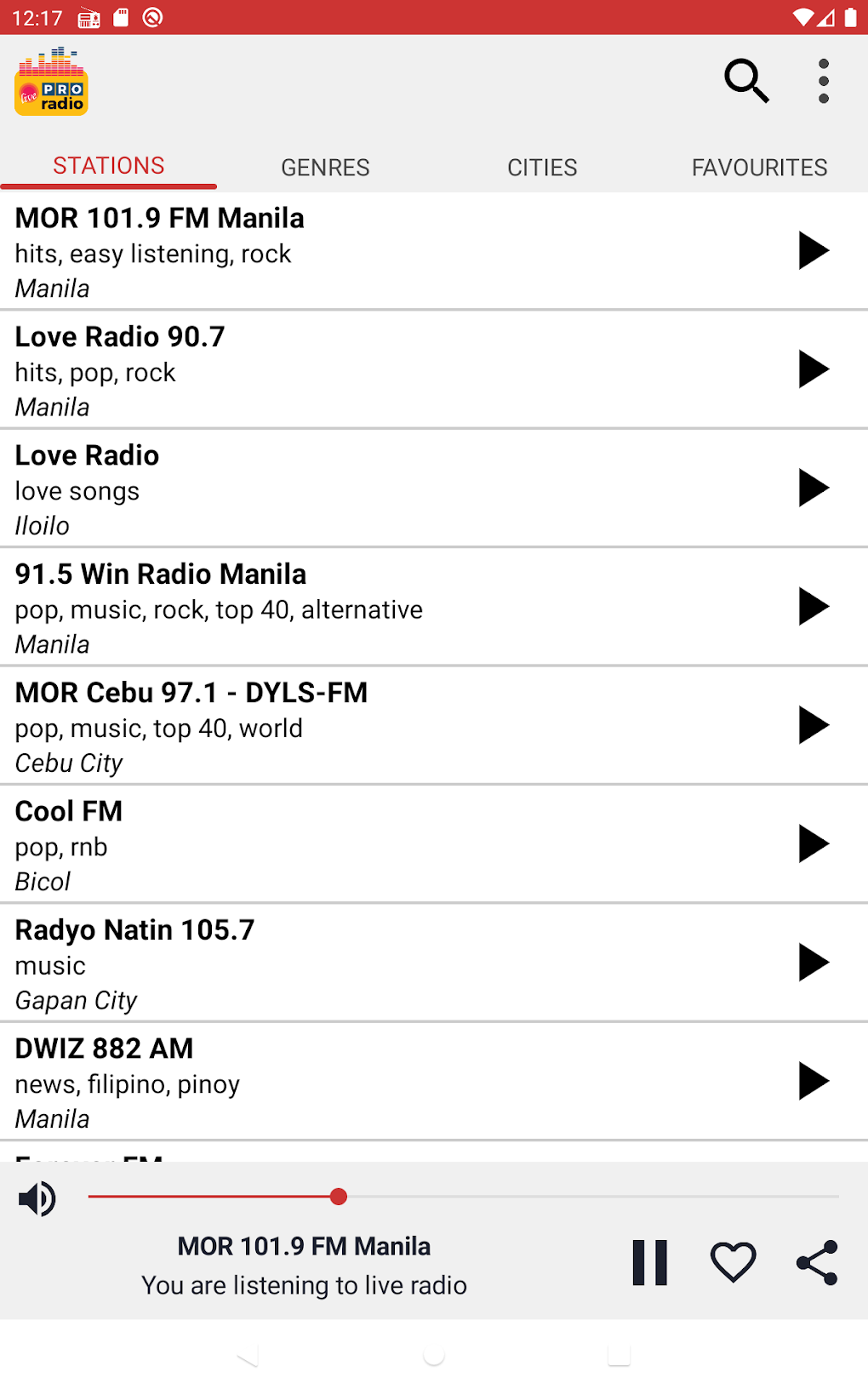Share the currently playing station

tap(817, 1262)
